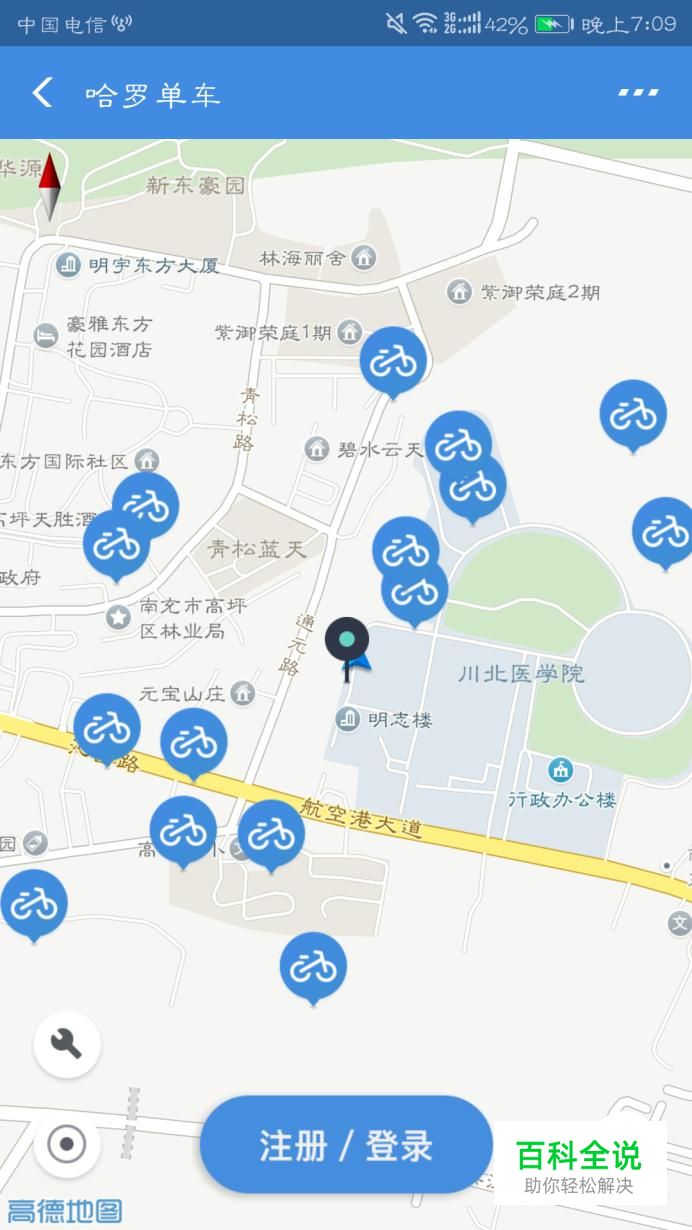This screenshot has height=1230, width=692.
Task: Open the three-dot overflow menu
Action: pos(638,93)
